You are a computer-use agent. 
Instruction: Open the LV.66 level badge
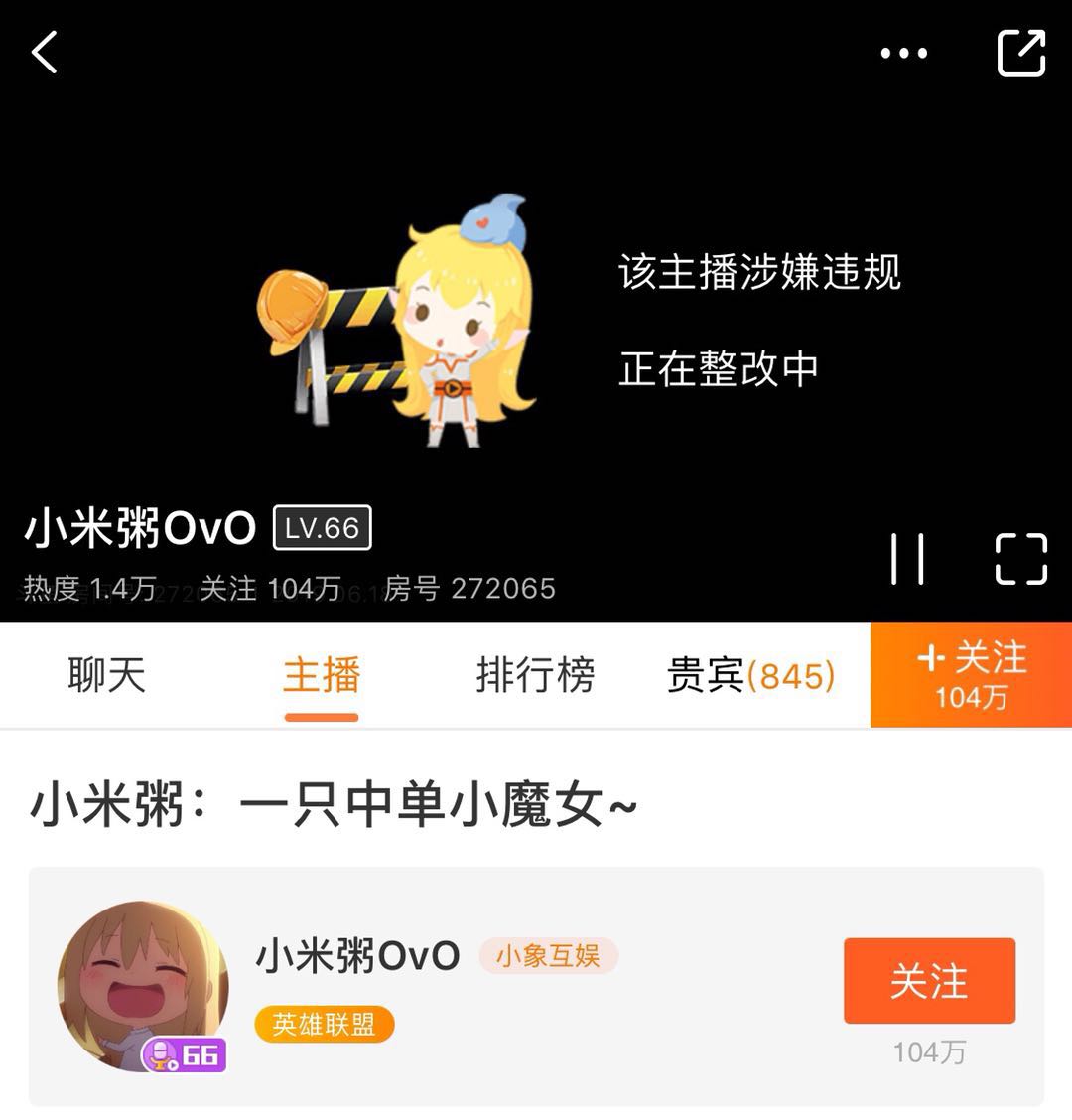click(320, 529)
